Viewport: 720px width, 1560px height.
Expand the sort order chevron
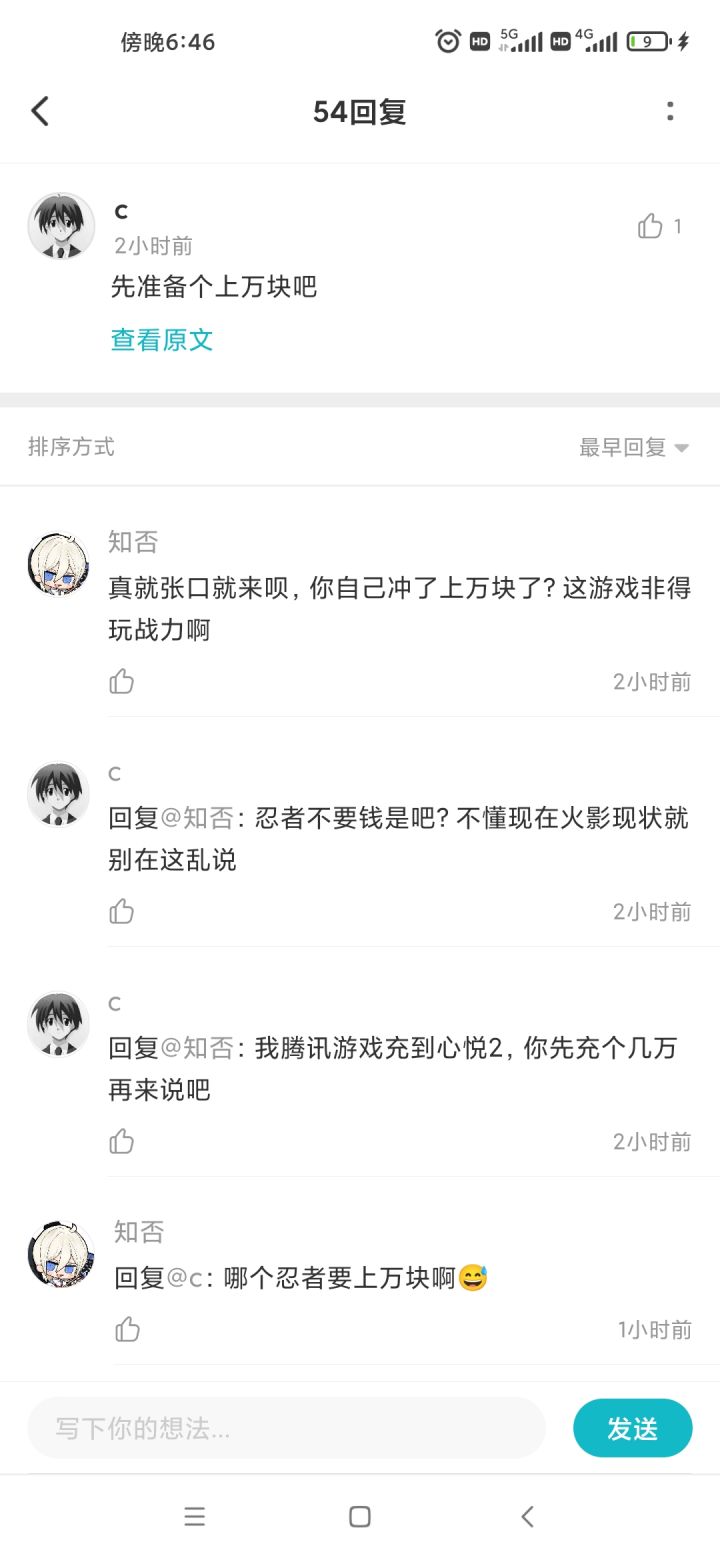pos(681,448)
